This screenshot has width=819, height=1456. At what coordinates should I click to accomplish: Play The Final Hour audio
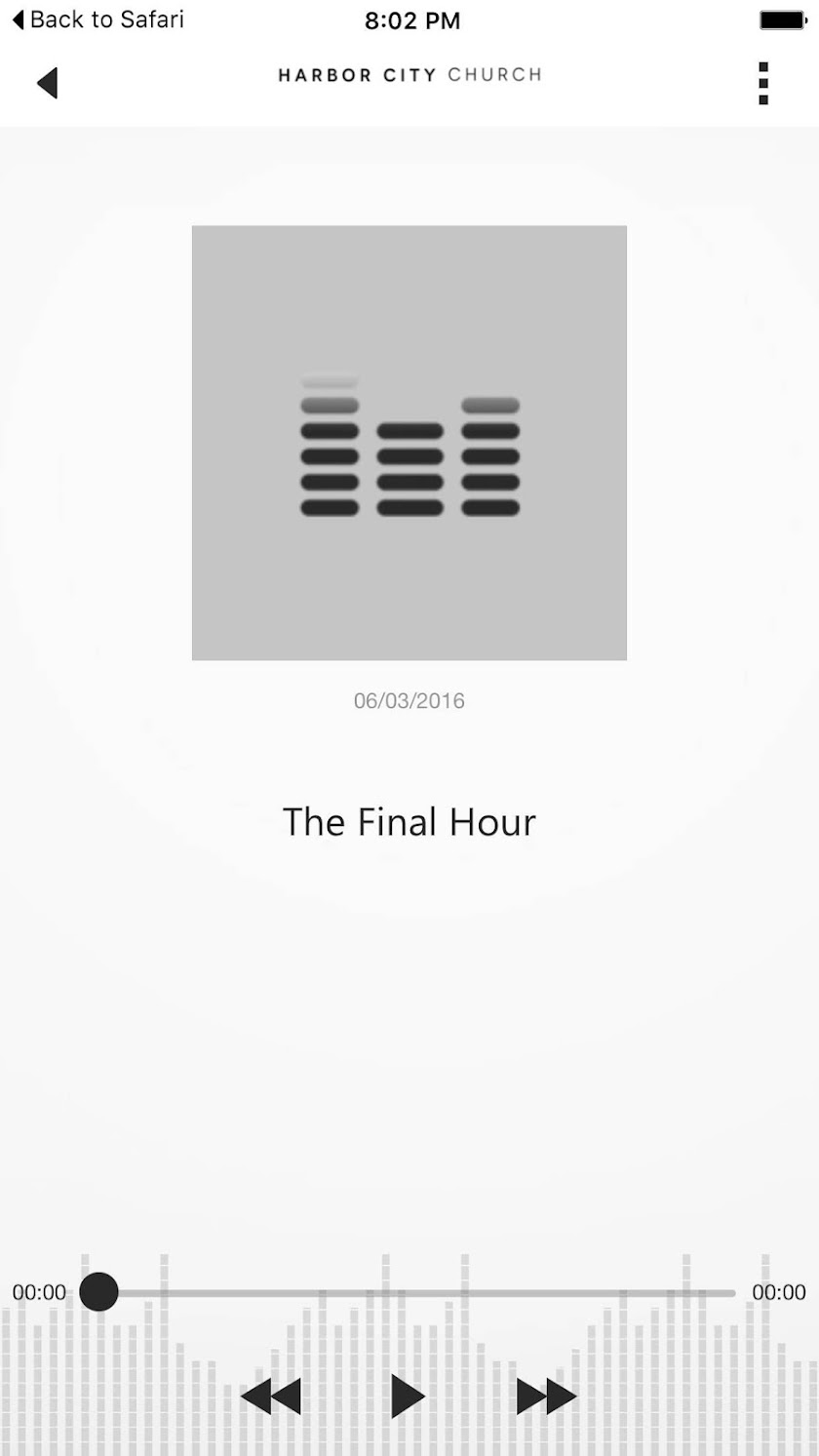pos(408,1396)
